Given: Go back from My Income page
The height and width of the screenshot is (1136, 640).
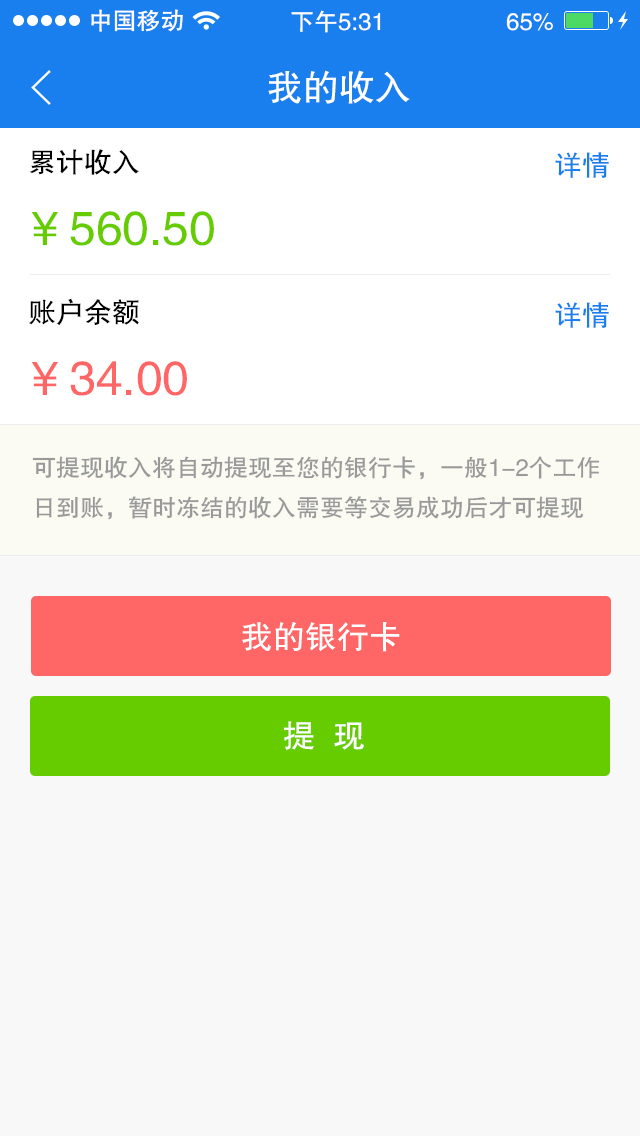Looking at the screenshot, I should point(42,88).
